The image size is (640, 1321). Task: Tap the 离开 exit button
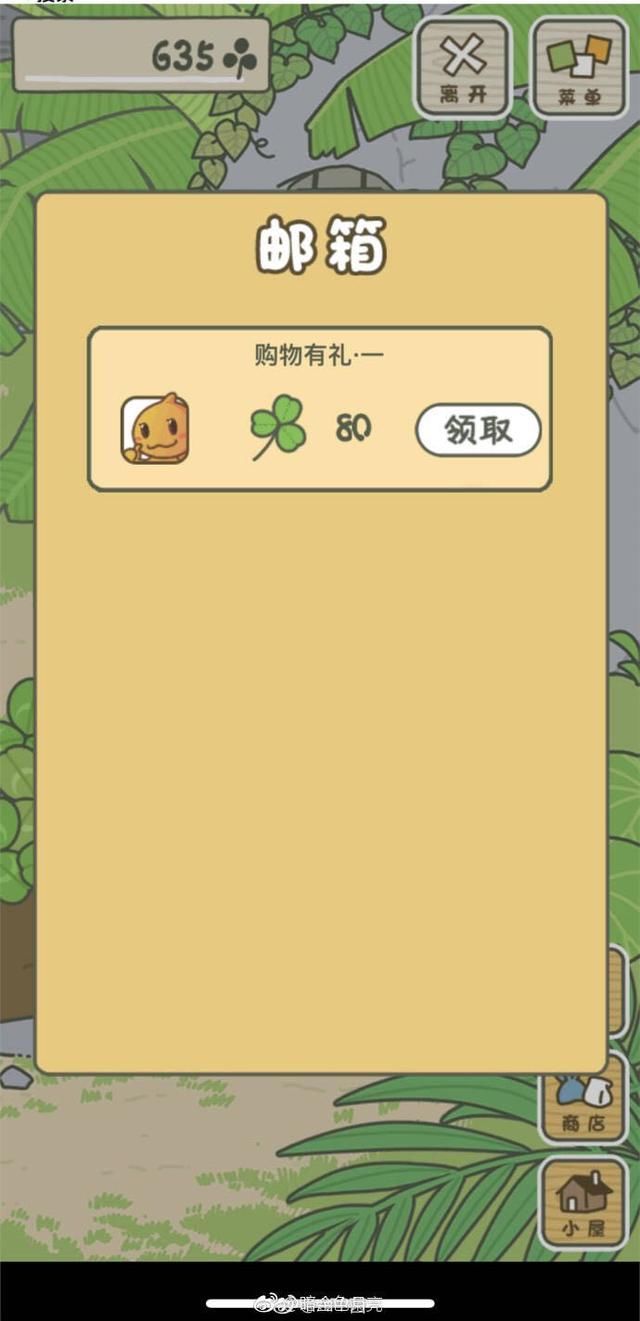[463, 67]
